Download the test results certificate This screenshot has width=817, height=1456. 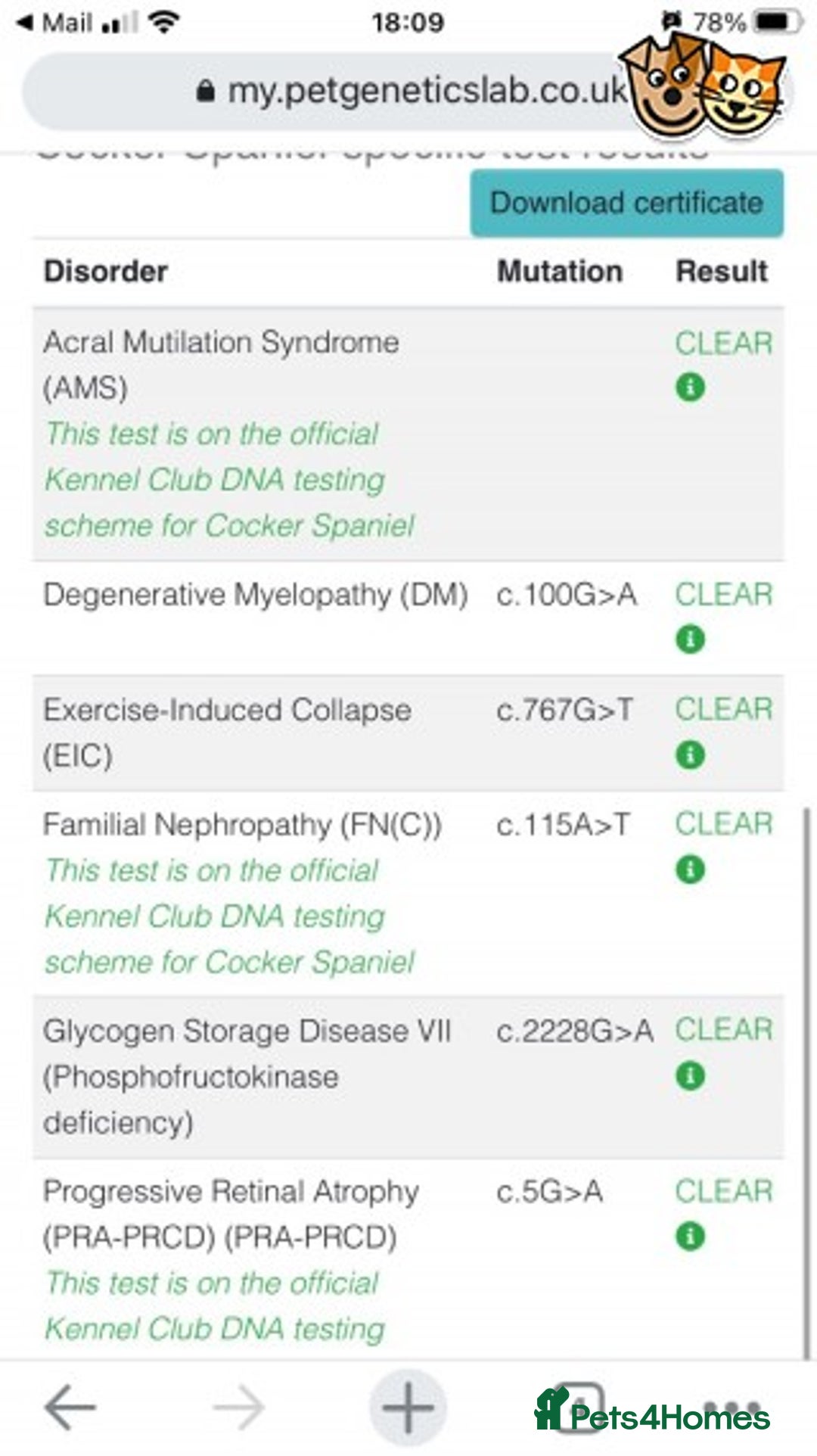(x=626, y=203)
